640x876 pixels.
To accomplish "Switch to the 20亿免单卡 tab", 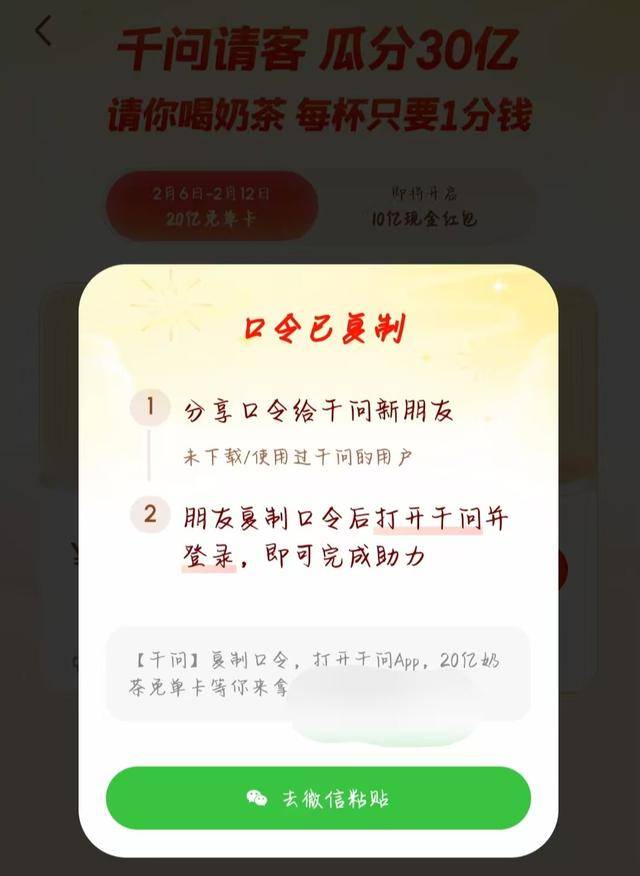I will click(212, 206).
